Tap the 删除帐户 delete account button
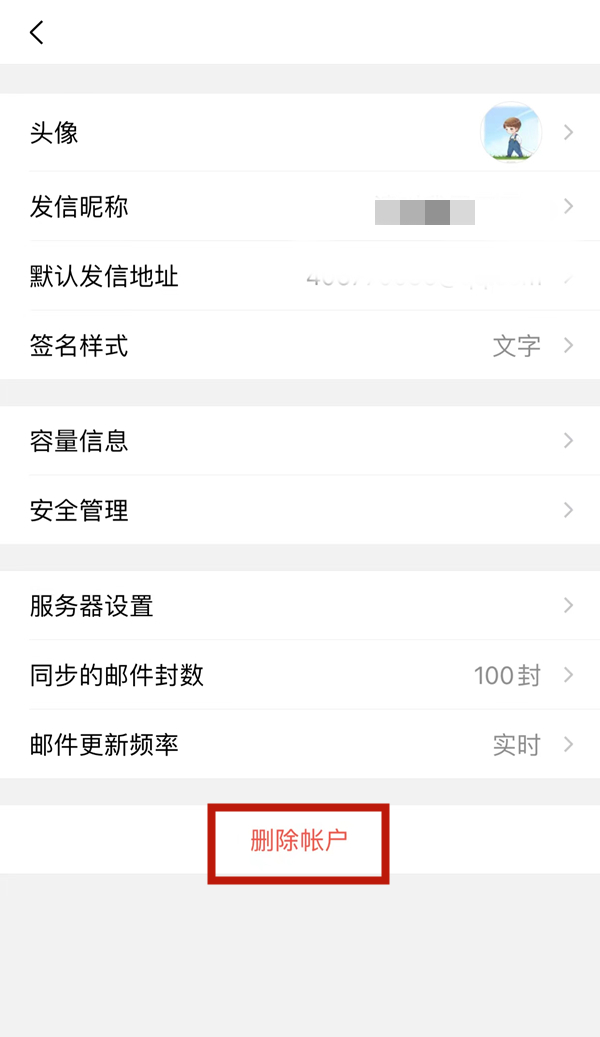This screenshot has height=1037, width=600. [298, 840]
